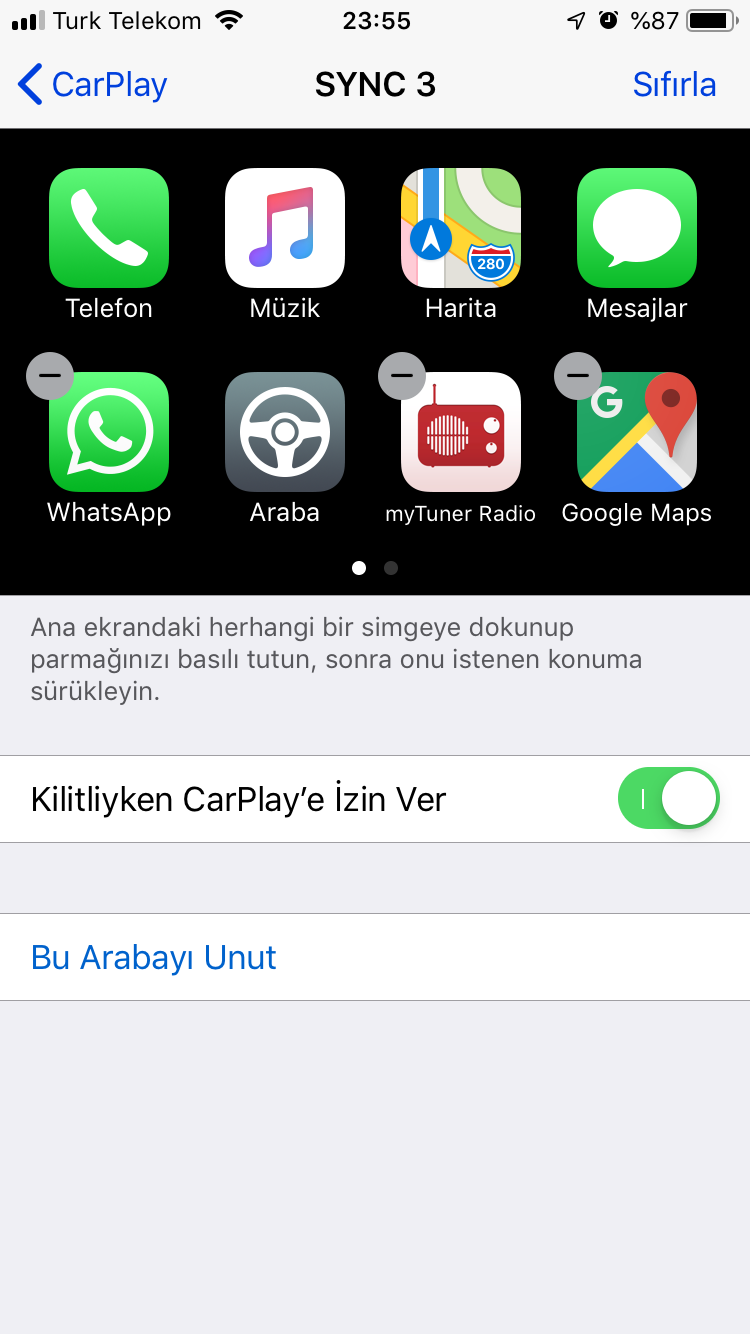Tap the Mesajlar app icon

coord(637,228)
